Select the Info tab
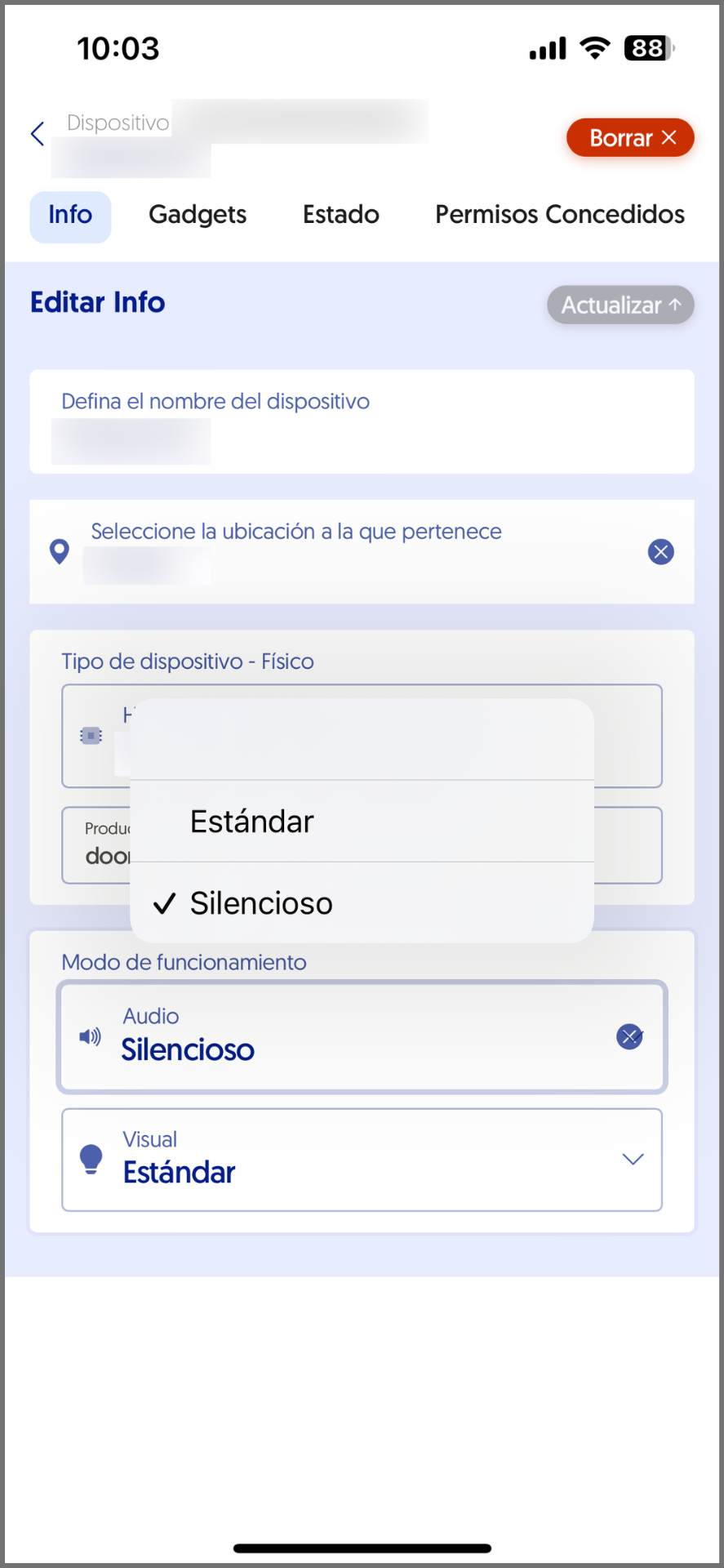Screen dimensions: 724x1568 coord(70,216)
